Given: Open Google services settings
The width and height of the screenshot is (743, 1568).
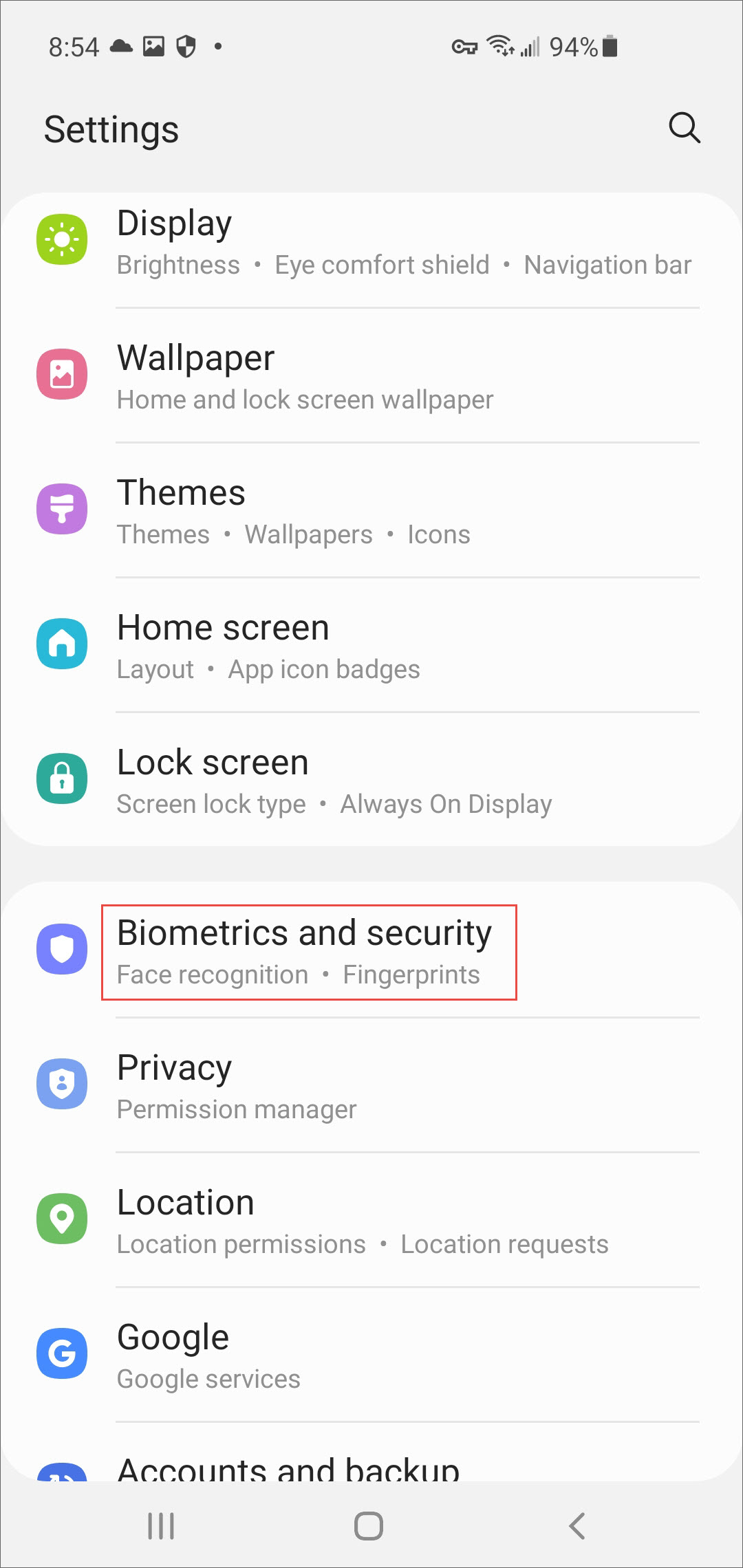Looking at the screenshot, I should click(x=371, y=1355).
